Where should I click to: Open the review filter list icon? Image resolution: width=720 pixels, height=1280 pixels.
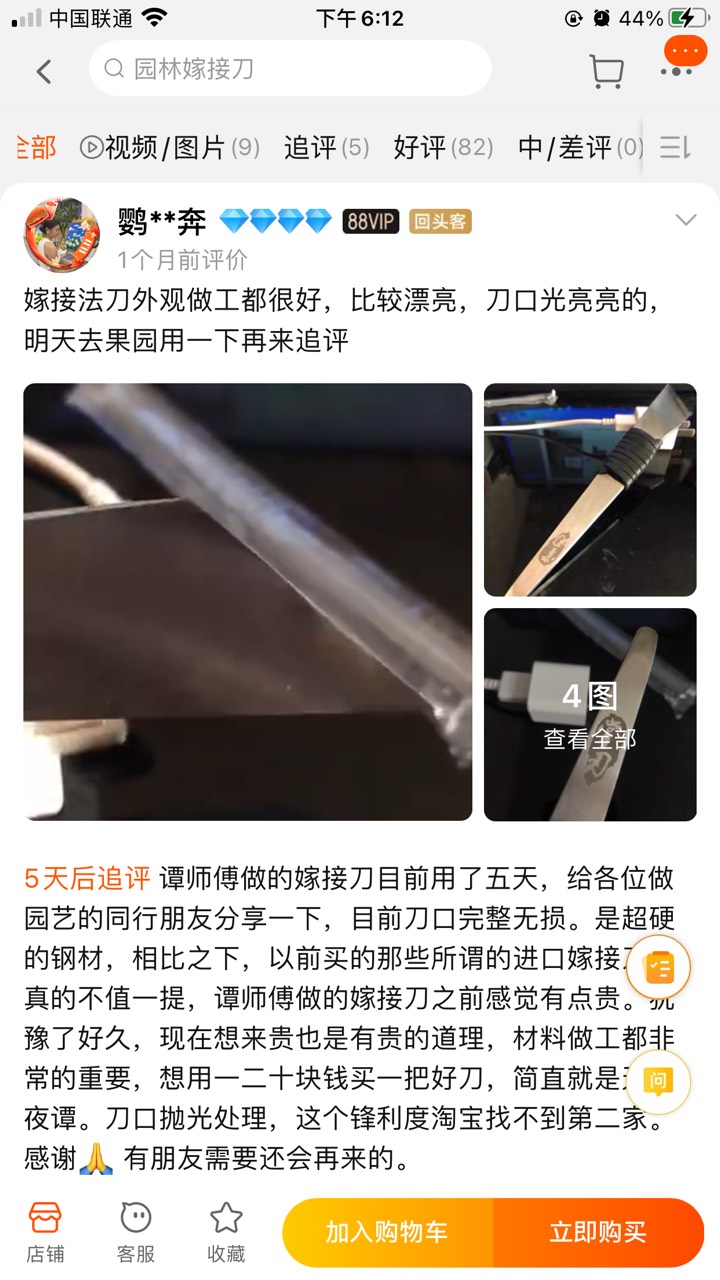675,148
